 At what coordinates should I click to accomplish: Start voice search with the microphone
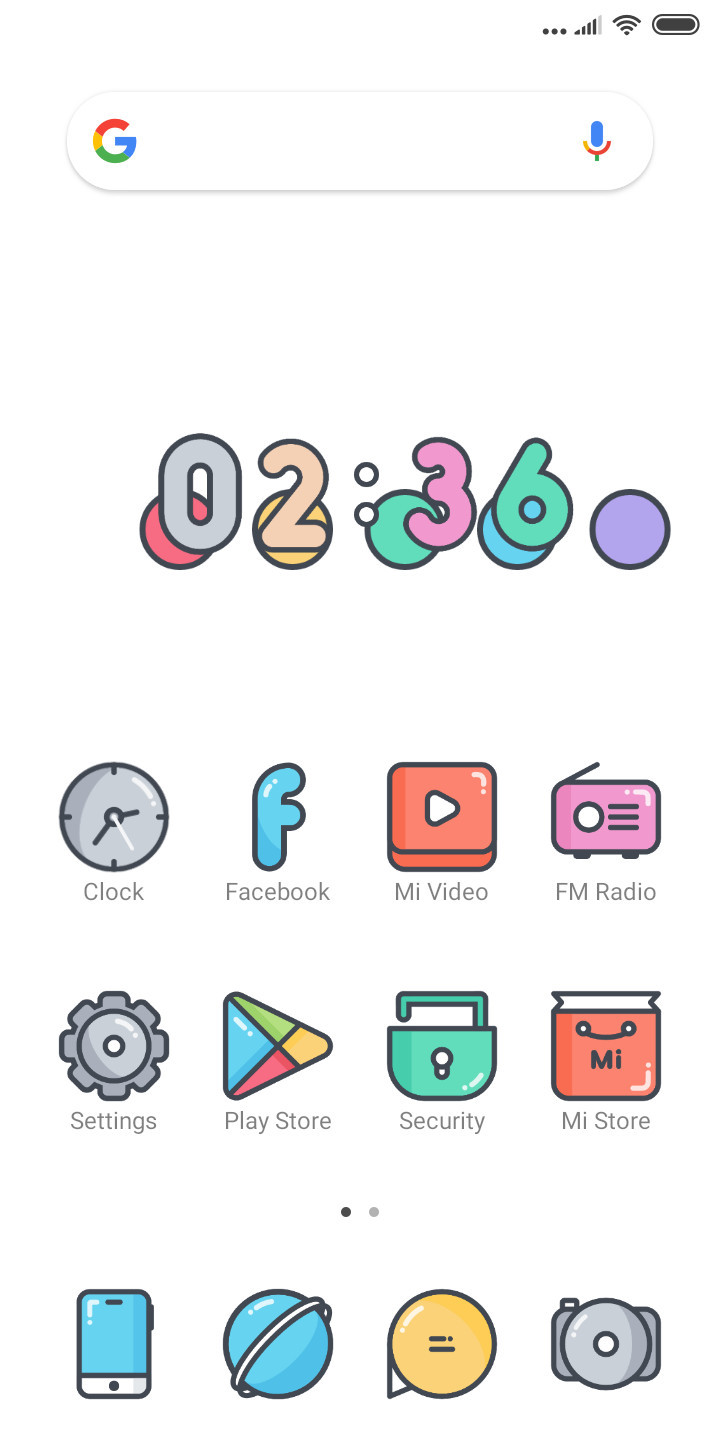click(x=597, y=141)
